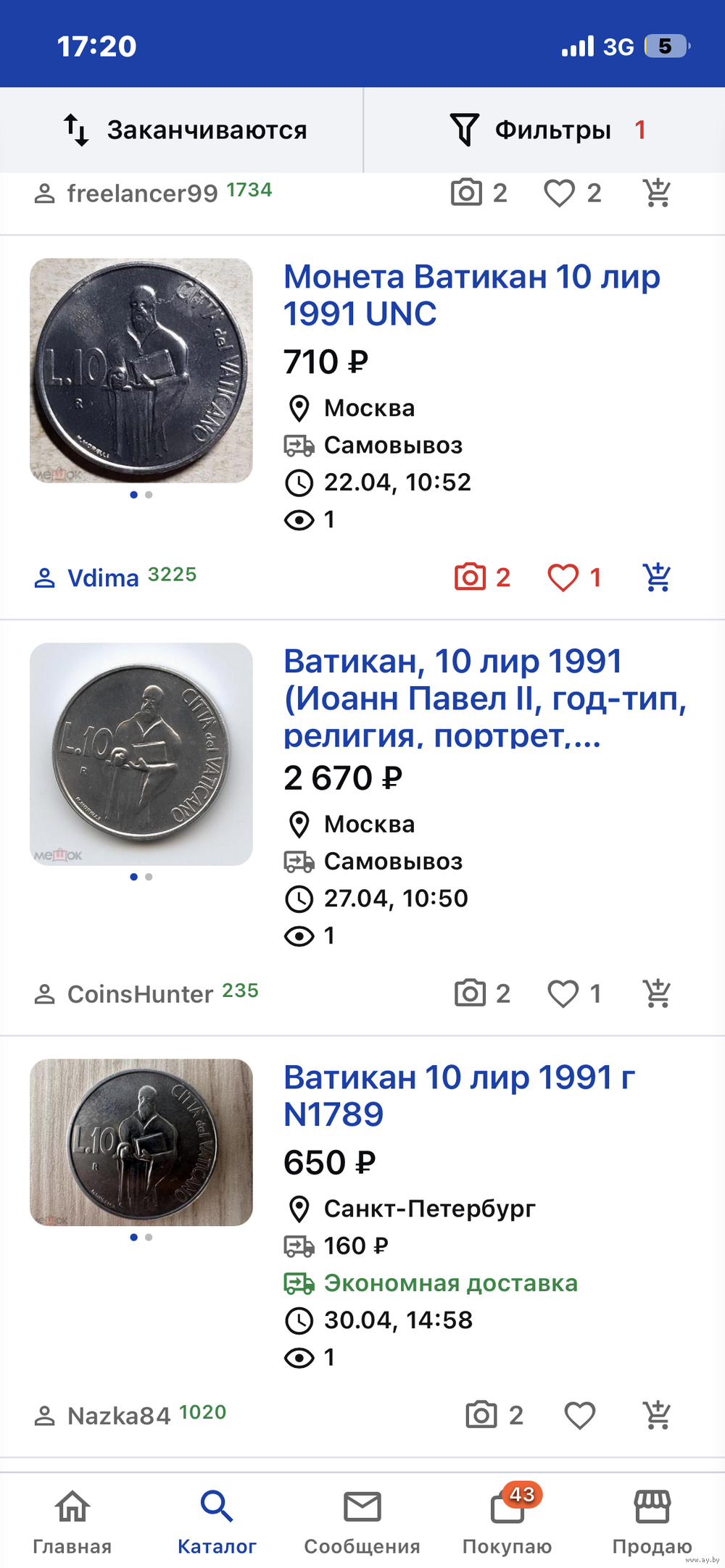The image size is (725, 1568).
Task: Add Nazka84's coin to cart
Action: point(657,1415)
